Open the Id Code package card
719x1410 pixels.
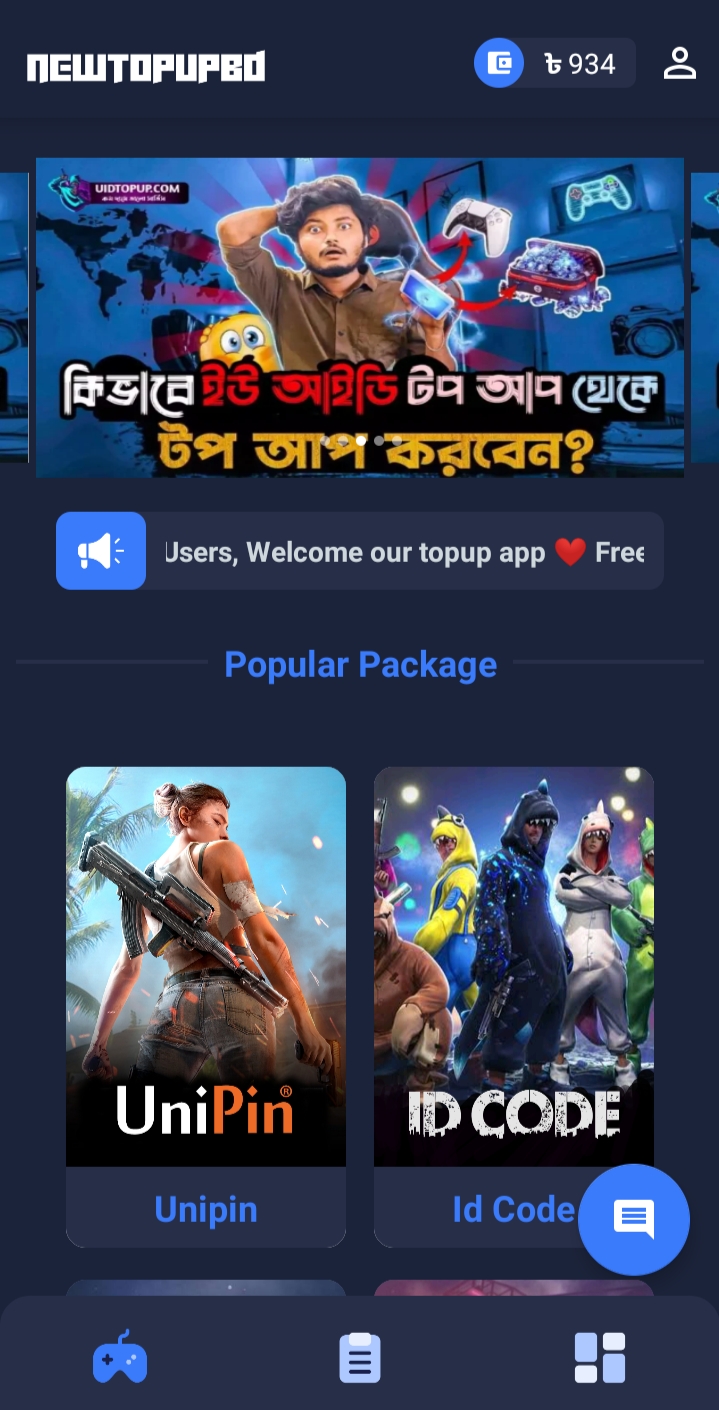(514, 1006)
